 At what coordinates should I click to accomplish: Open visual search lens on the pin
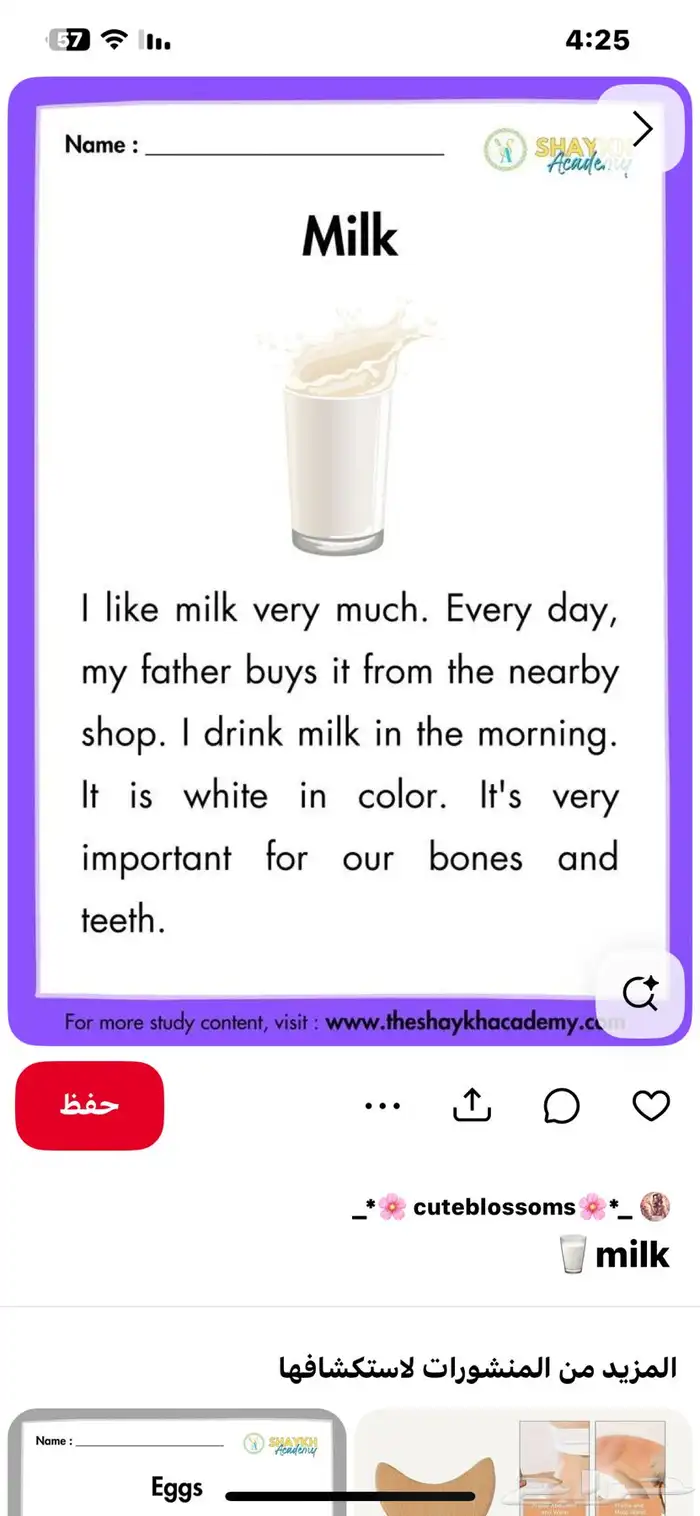[639, 994]
